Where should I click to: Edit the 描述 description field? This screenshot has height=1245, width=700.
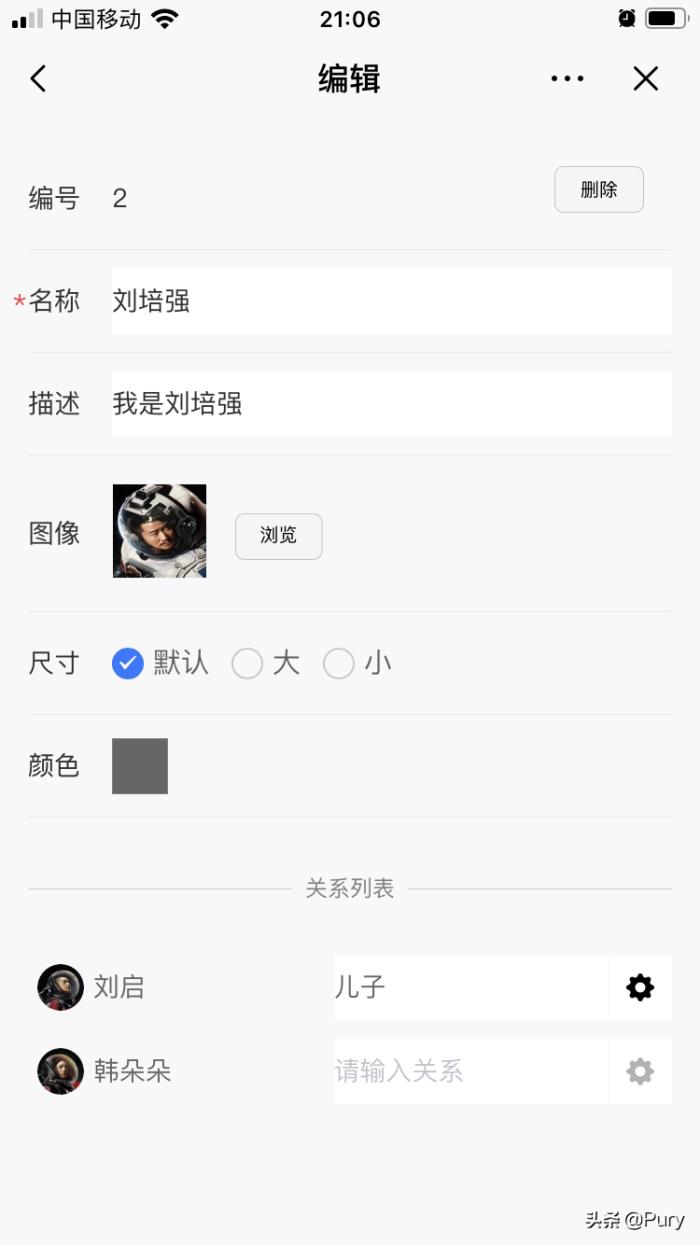[x=390, y=404]
